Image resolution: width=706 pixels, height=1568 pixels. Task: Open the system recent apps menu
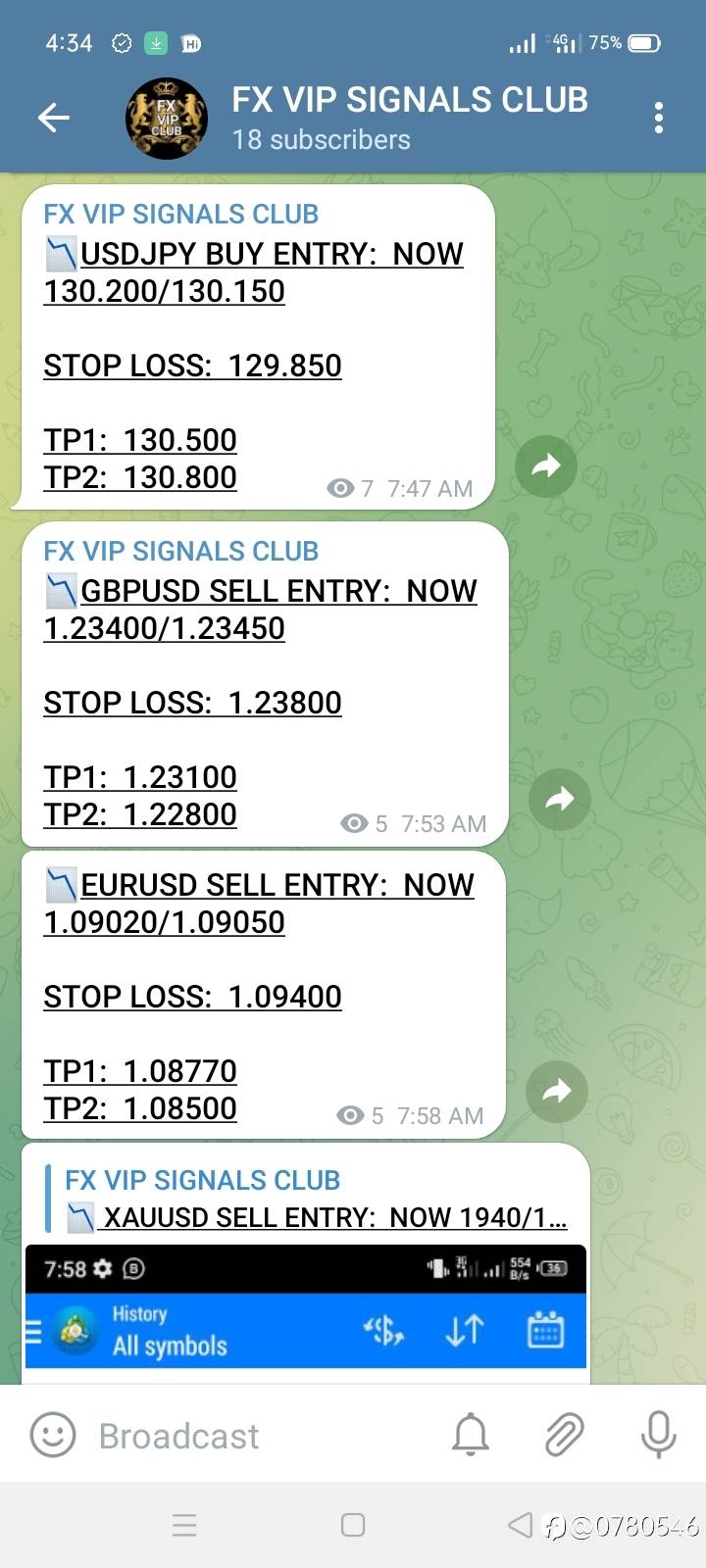coord(184,1525)
